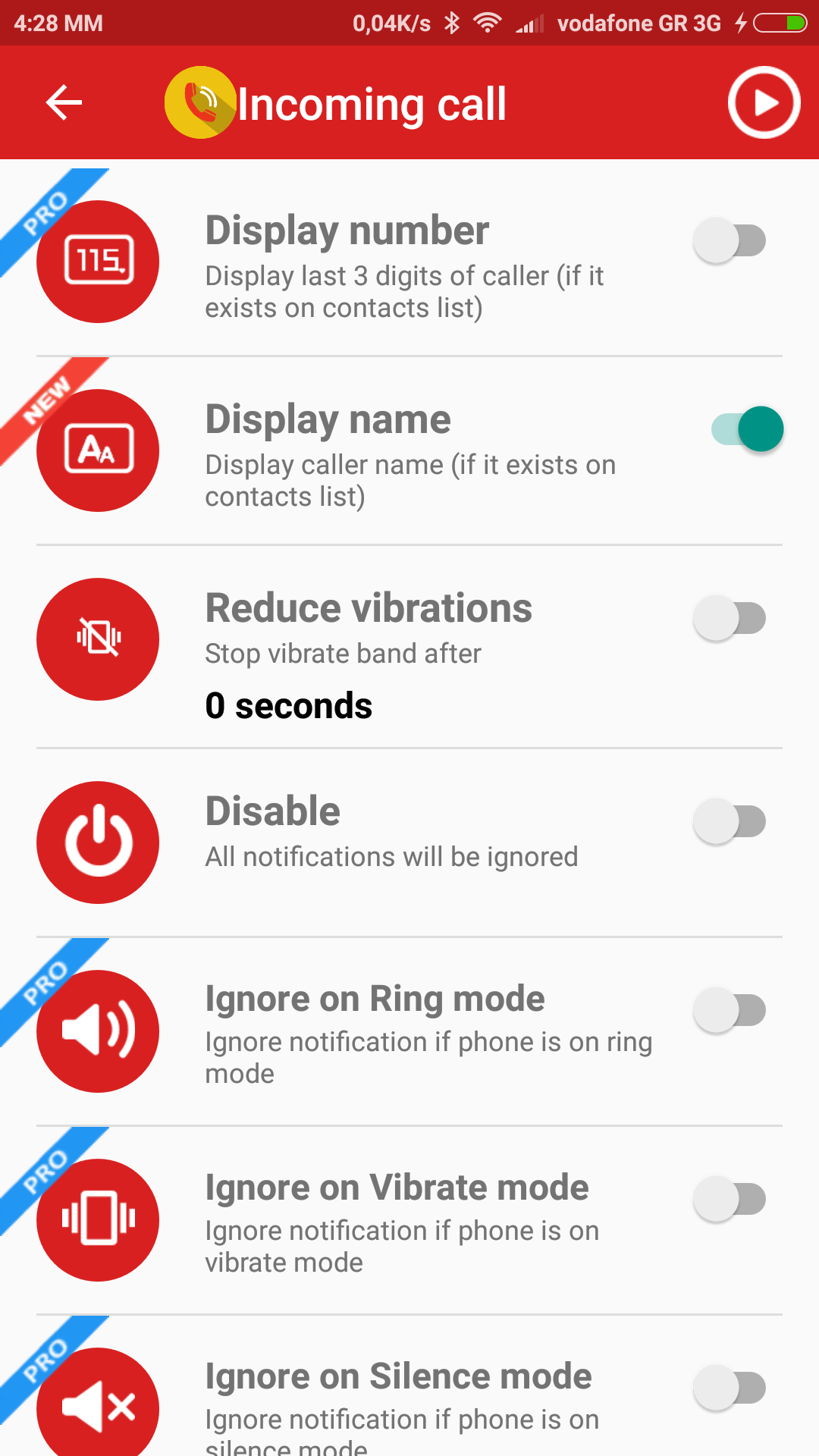Viewport: 819px width, 1456px height.
Task: Turn on Ignore on Silence mode
Action: [x=730, y=1388]
